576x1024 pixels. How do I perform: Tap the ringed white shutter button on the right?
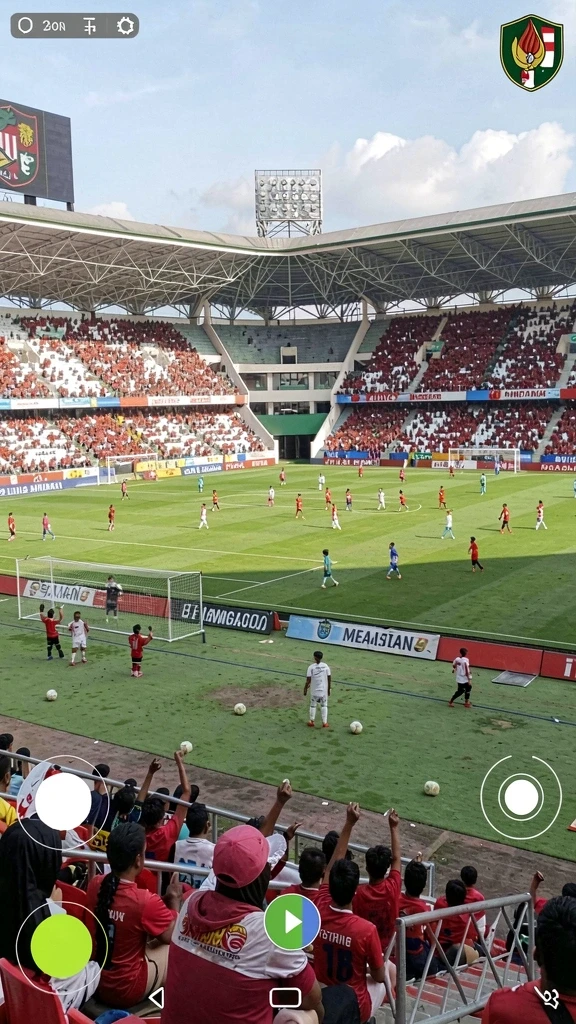point(521,797)
